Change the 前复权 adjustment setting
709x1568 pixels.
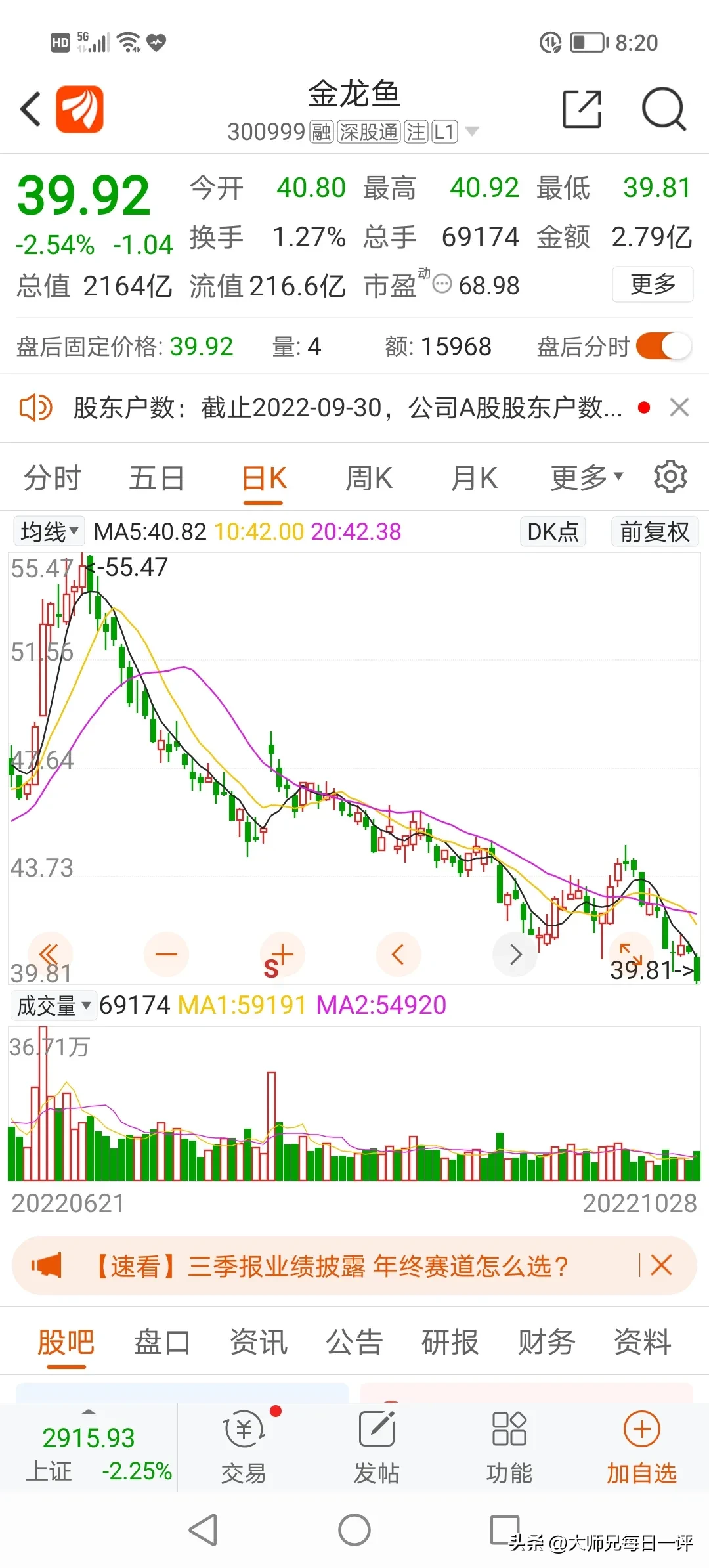(655, 532)
